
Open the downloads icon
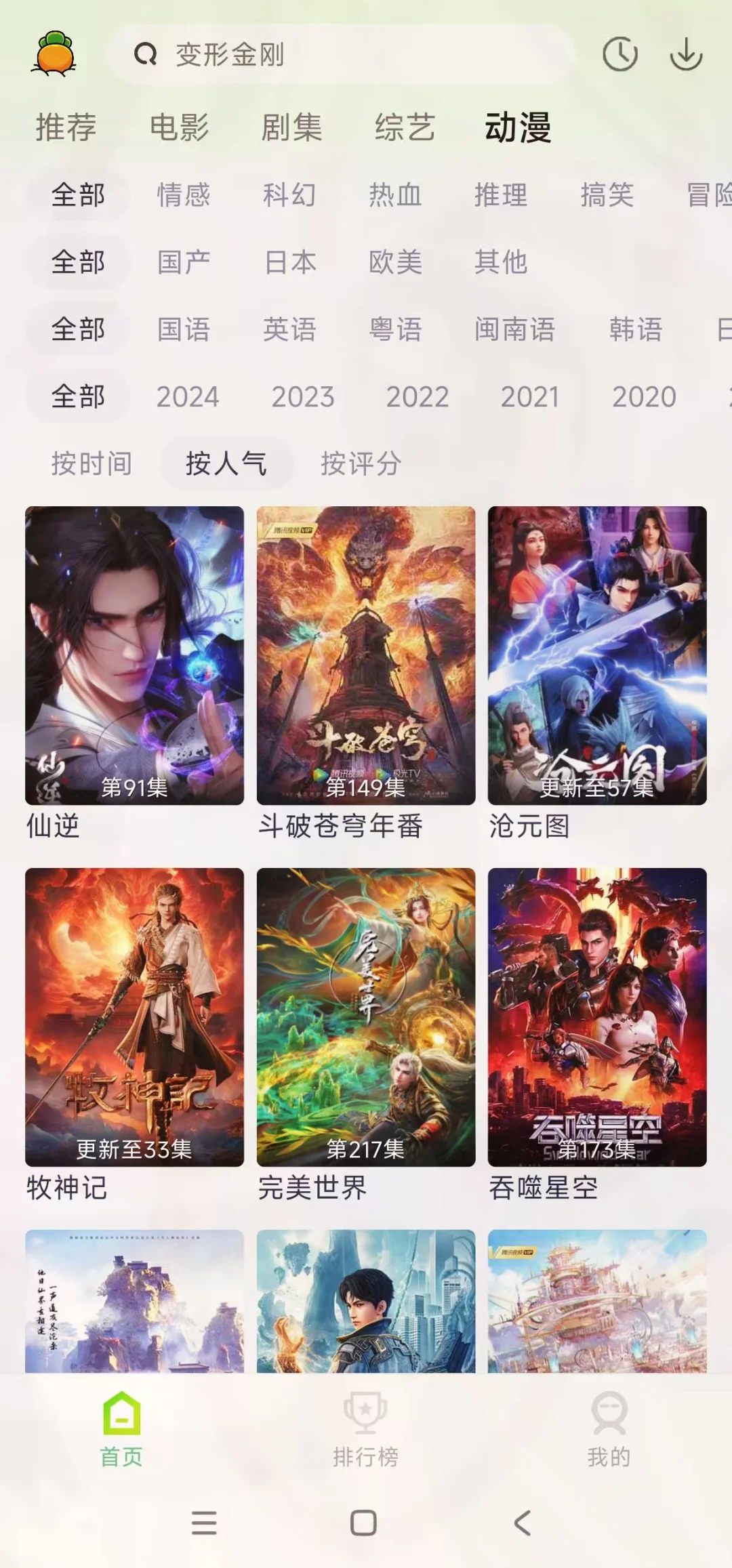click(x=686, y=54)
